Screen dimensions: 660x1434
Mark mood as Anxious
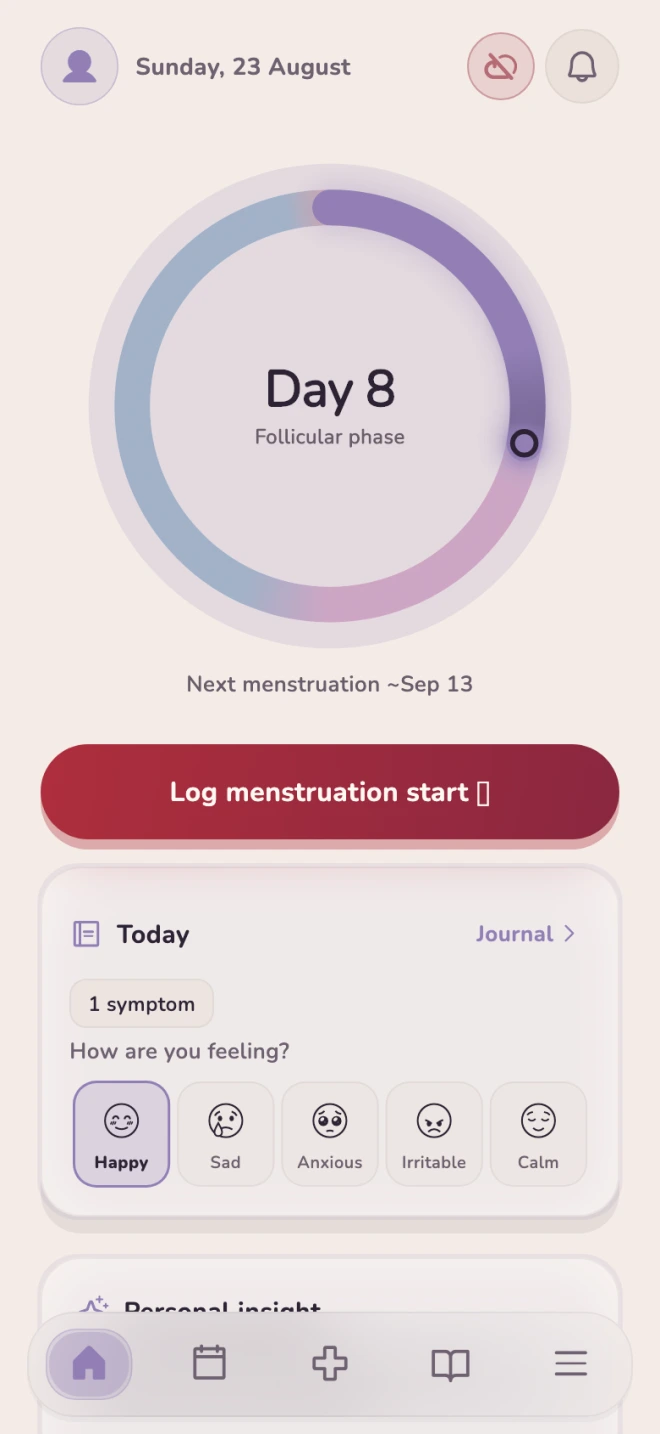click(330, 1134)
